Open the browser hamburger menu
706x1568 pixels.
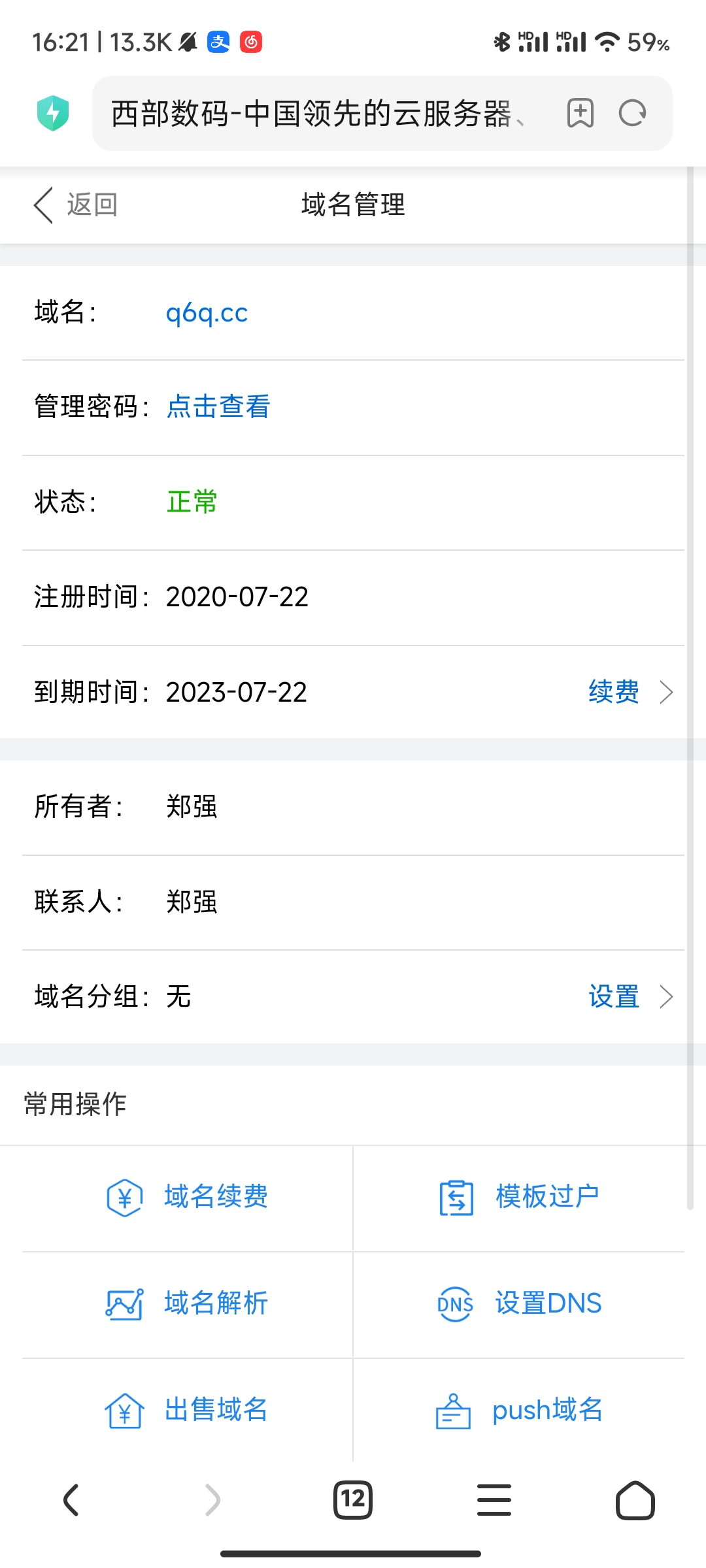pos(494,1499)
